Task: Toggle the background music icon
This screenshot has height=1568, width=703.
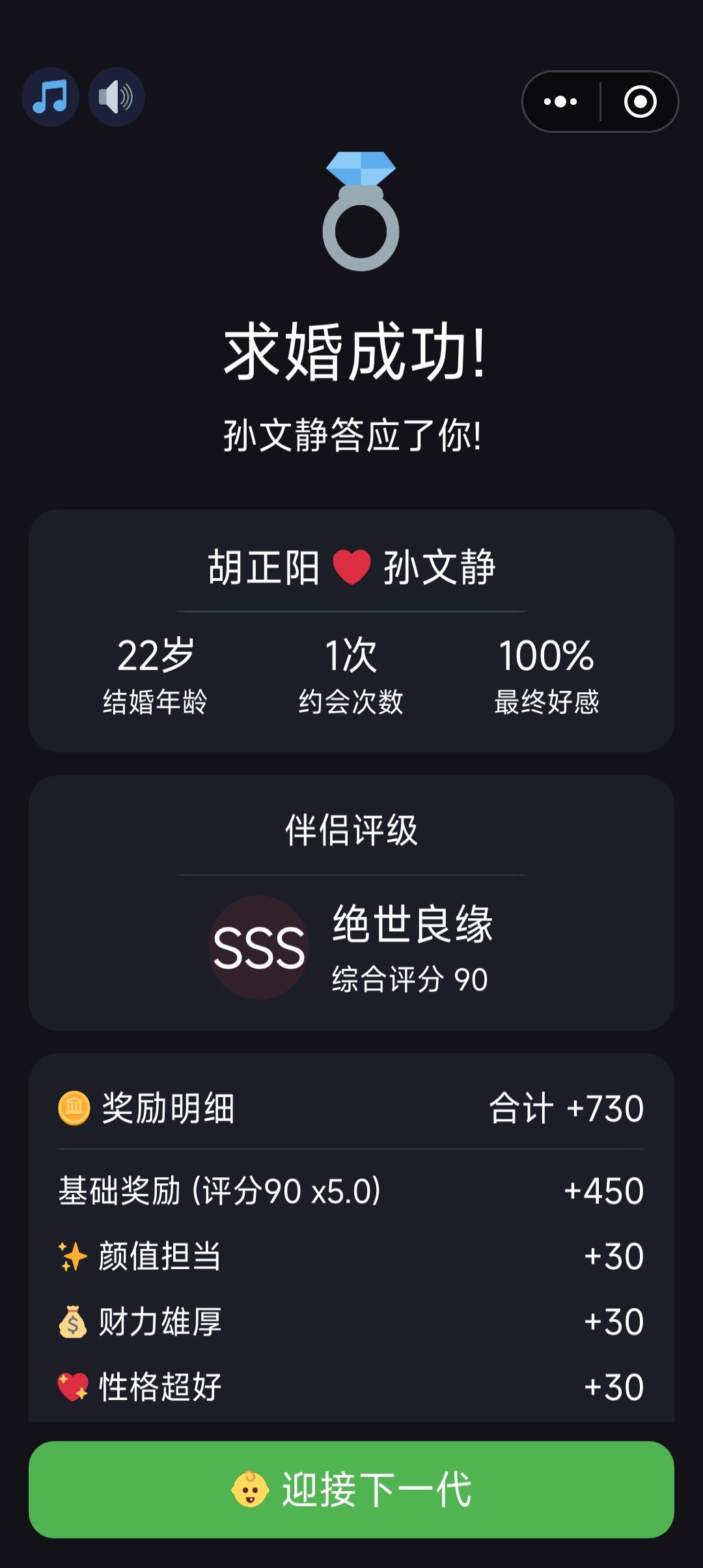Action: coord(50,97)
